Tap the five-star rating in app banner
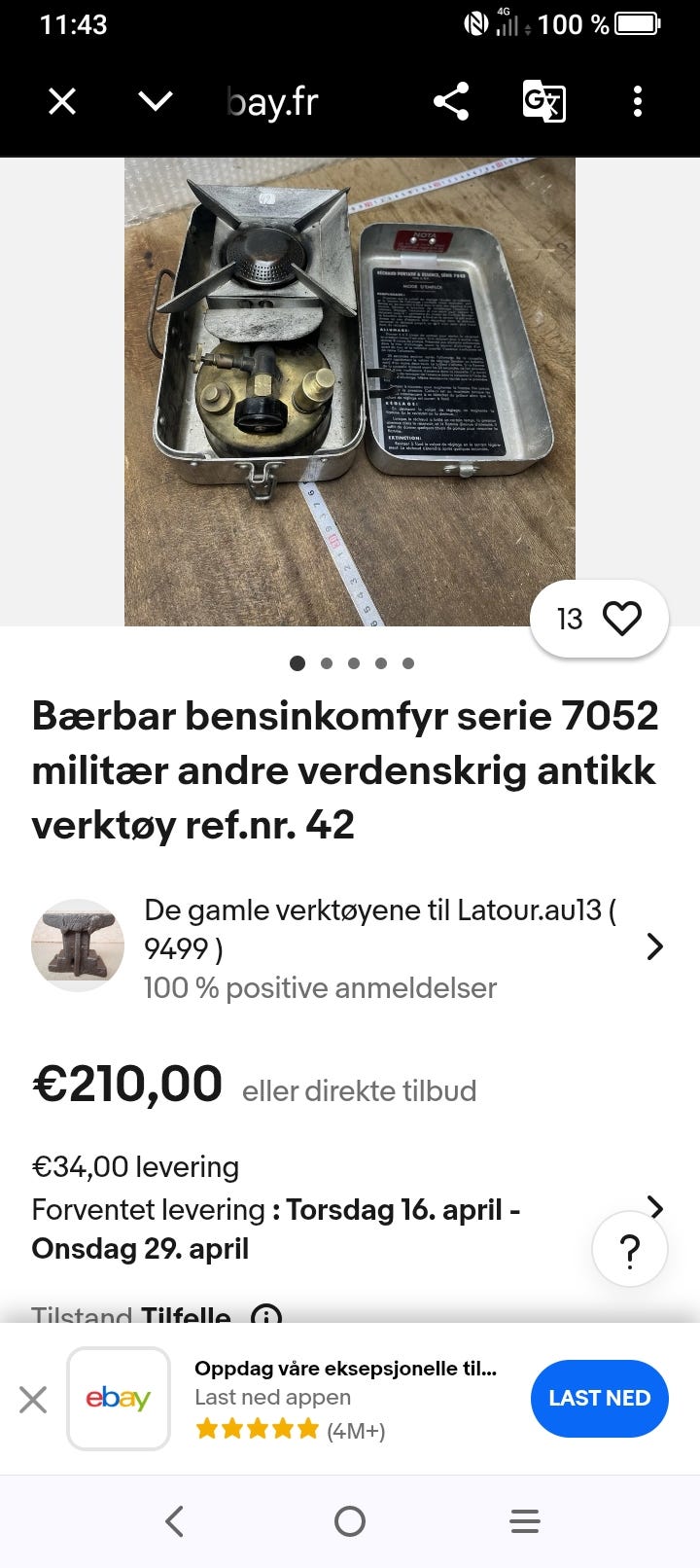Viewport: 700px width, 1568px height. 257,1431
